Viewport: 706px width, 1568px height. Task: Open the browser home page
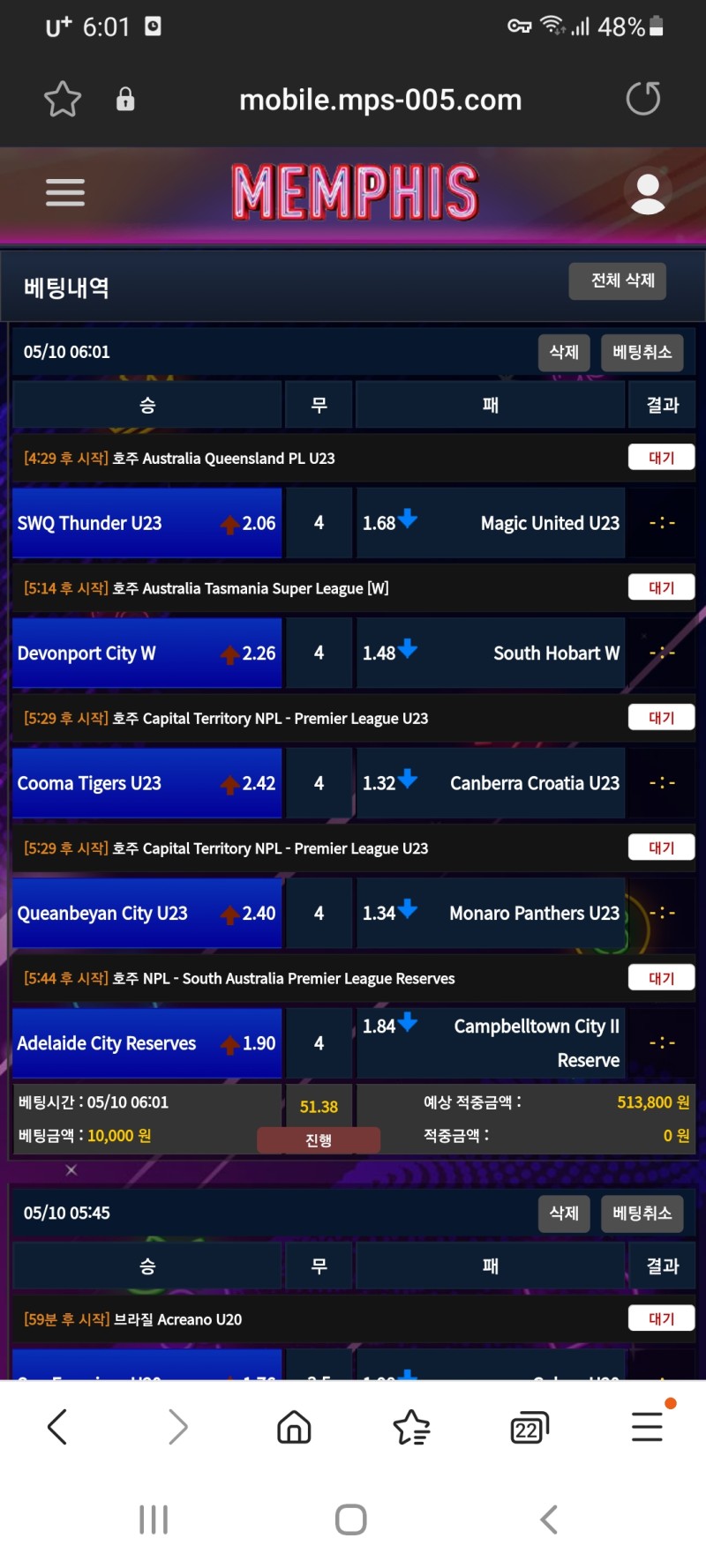pyautogui.click(x=294, y=1426)
